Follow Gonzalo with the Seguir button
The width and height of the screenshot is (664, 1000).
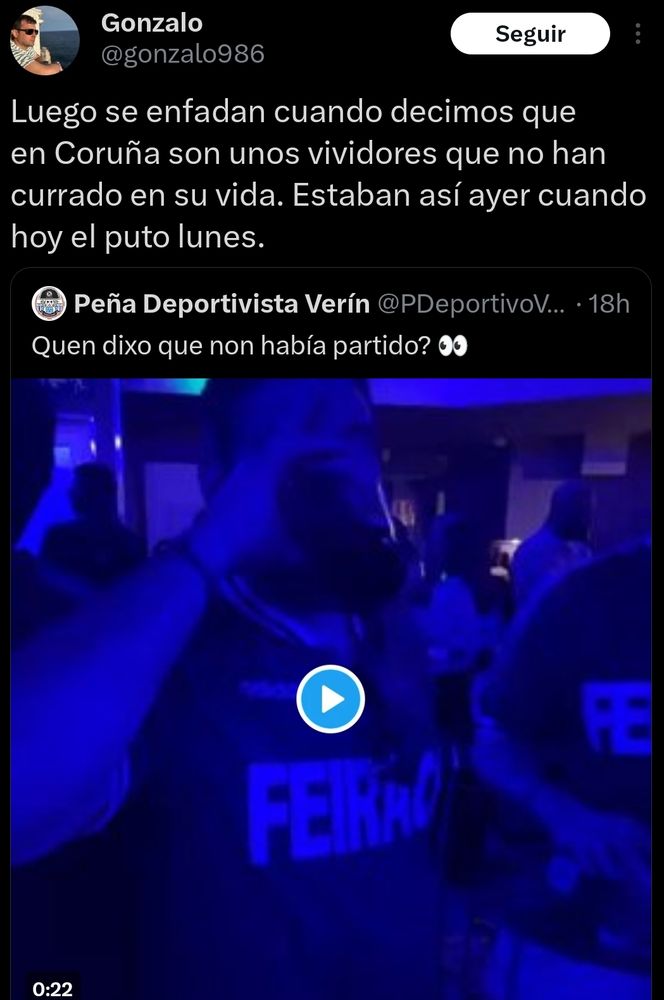[x=530, y=34]
